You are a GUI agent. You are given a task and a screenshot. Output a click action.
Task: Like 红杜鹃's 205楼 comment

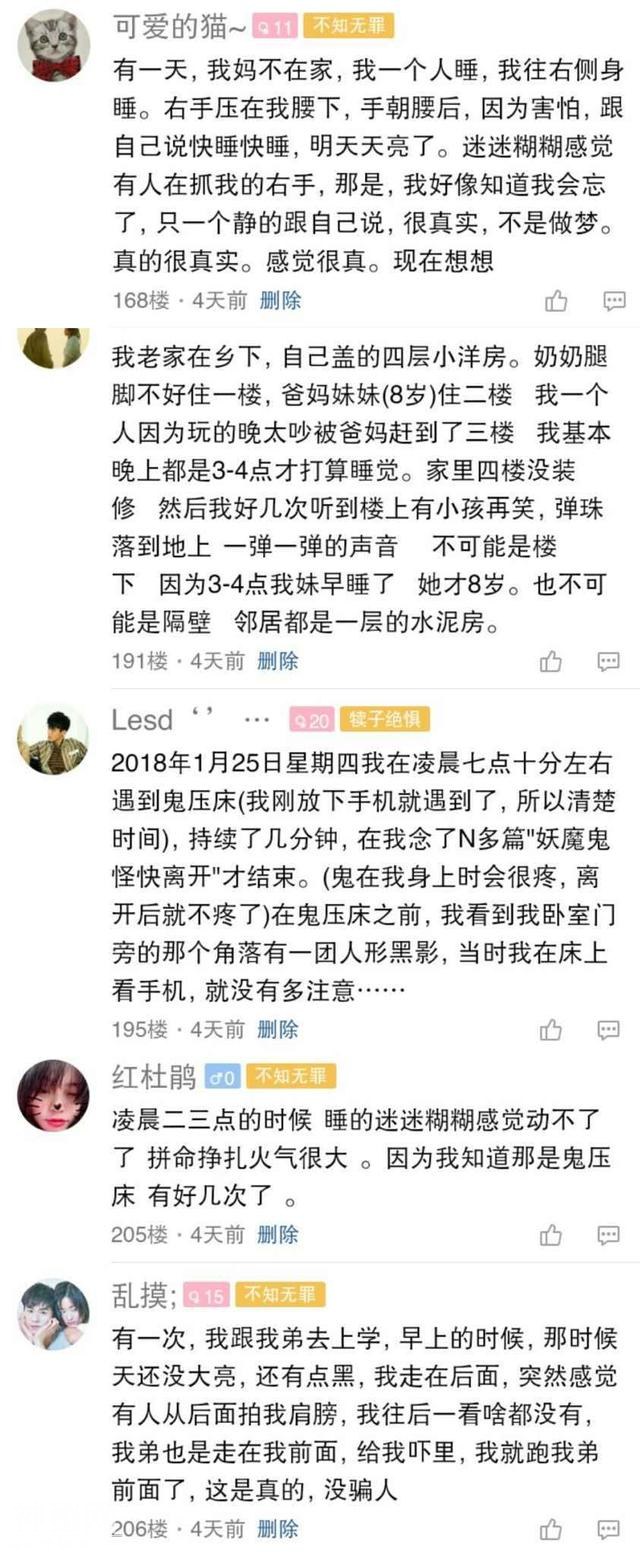pyautogui.click(x=551, y=1235)
